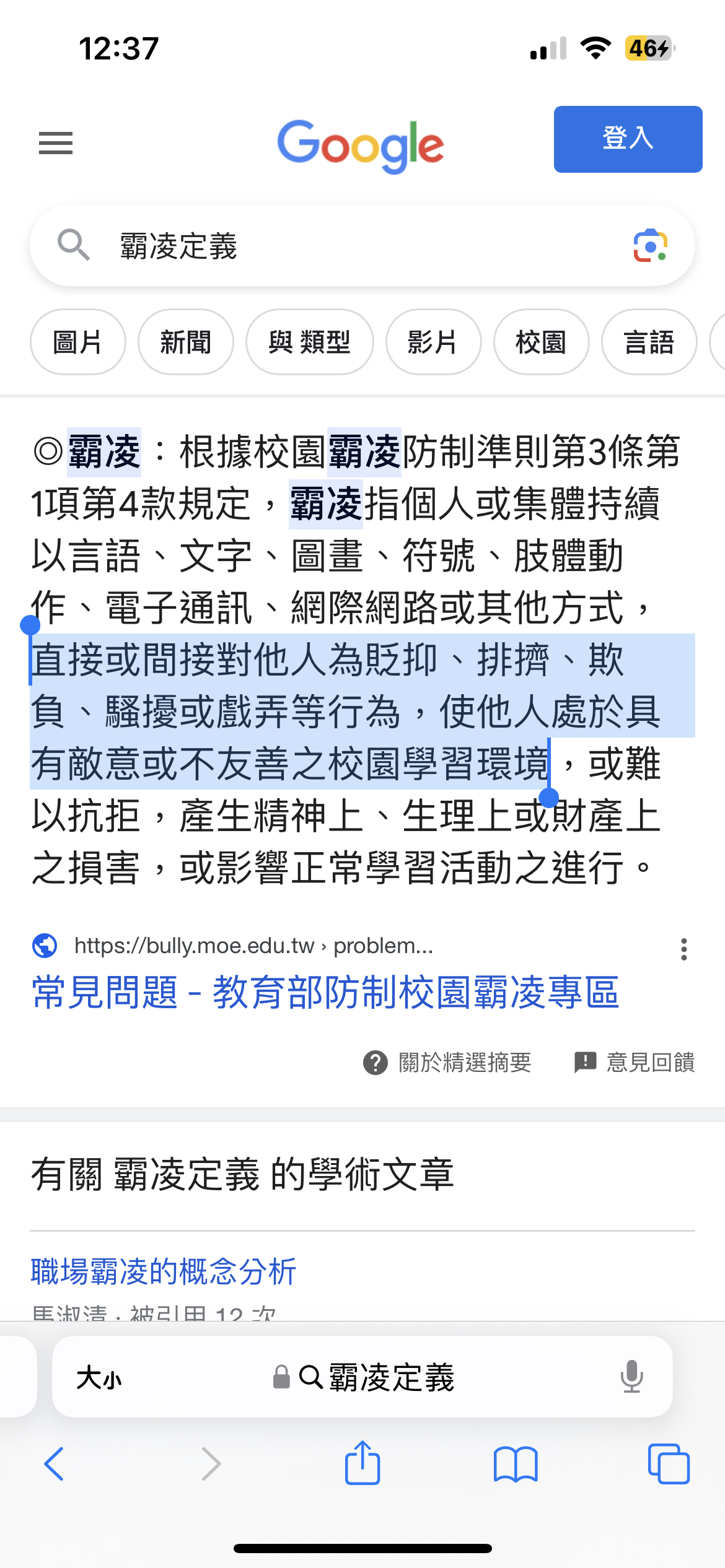Image resolution: width=725 pixels, height=1568 pixels.
Task: Open the 大小 page settings button
Action: pos(99,1378)
